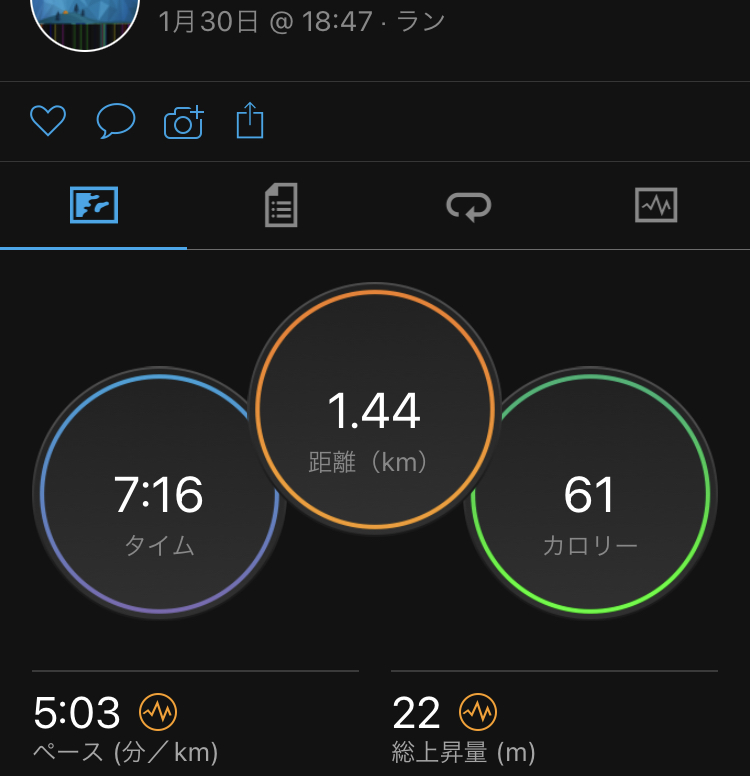This screenshot has height=776, width=750.
Task: Tap the insight icon next to pace
Action: 158,713
